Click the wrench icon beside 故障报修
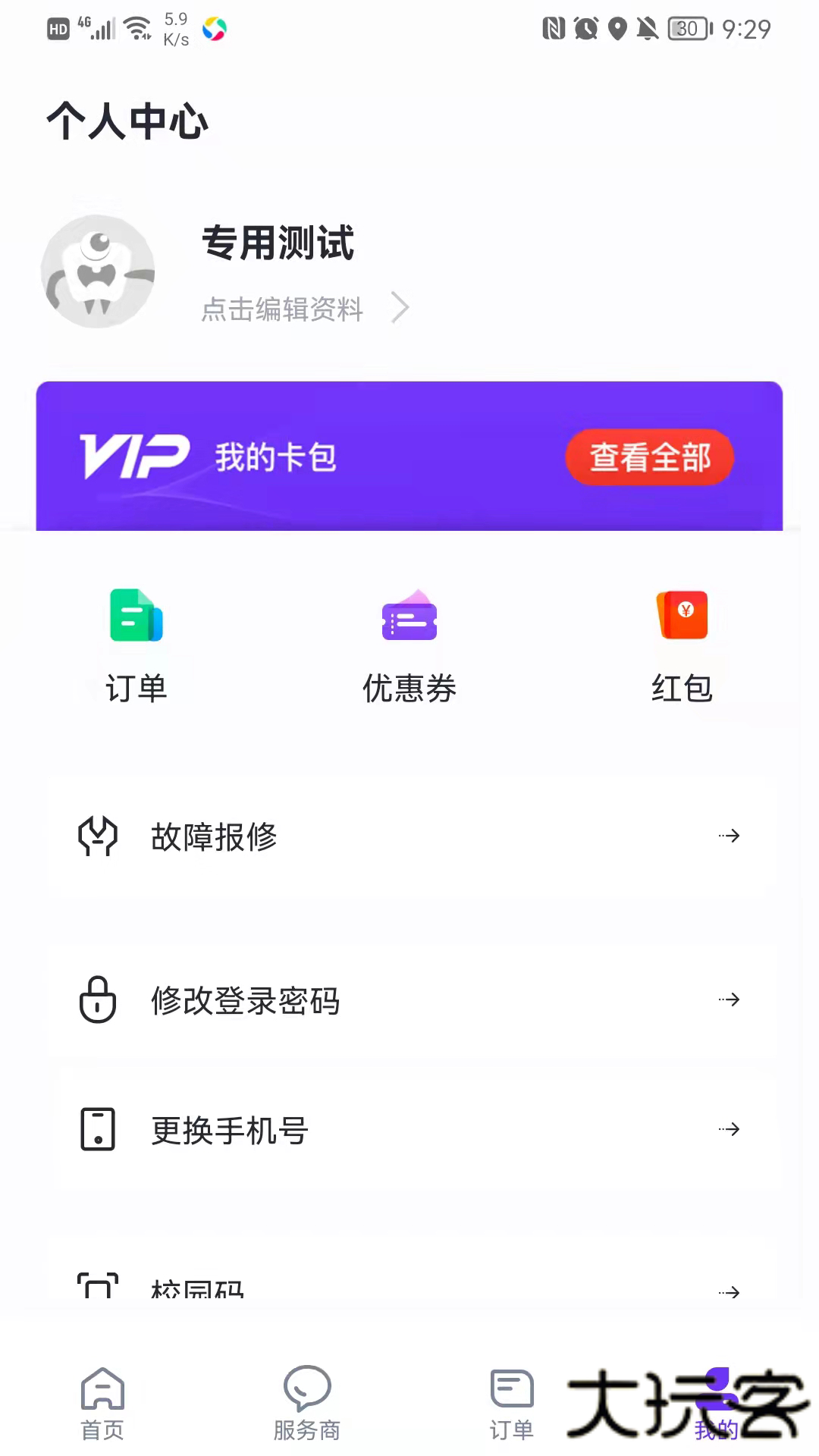Screen dimensions: 819x1456 (96, 836)
